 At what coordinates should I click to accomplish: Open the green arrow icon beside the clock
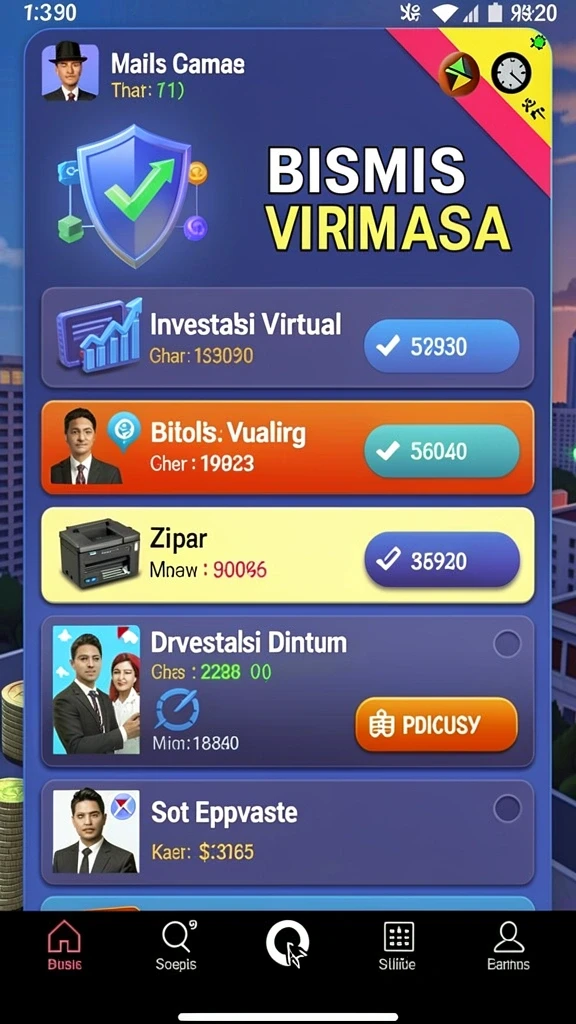click(458, 74)
